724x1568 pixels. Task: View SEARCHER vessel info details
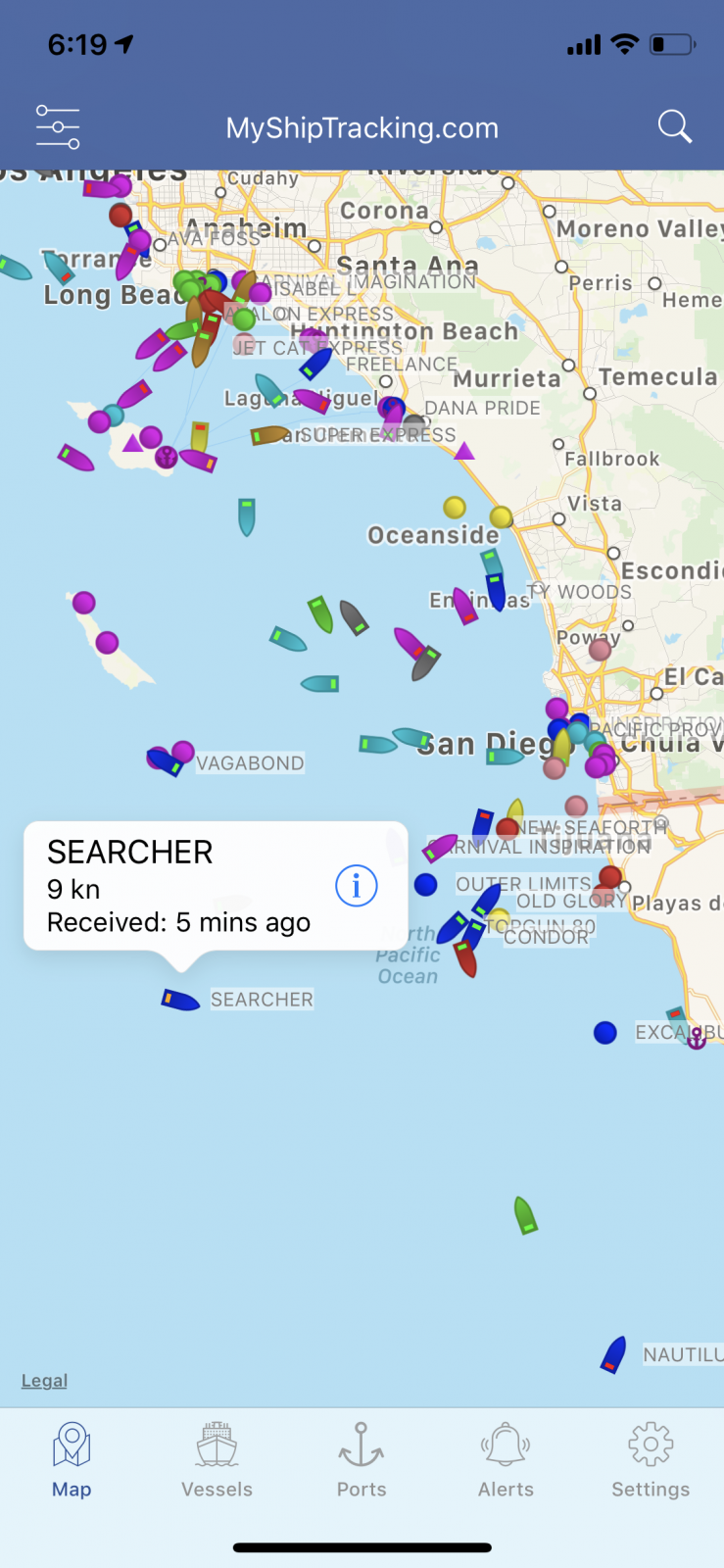[357, 886]
